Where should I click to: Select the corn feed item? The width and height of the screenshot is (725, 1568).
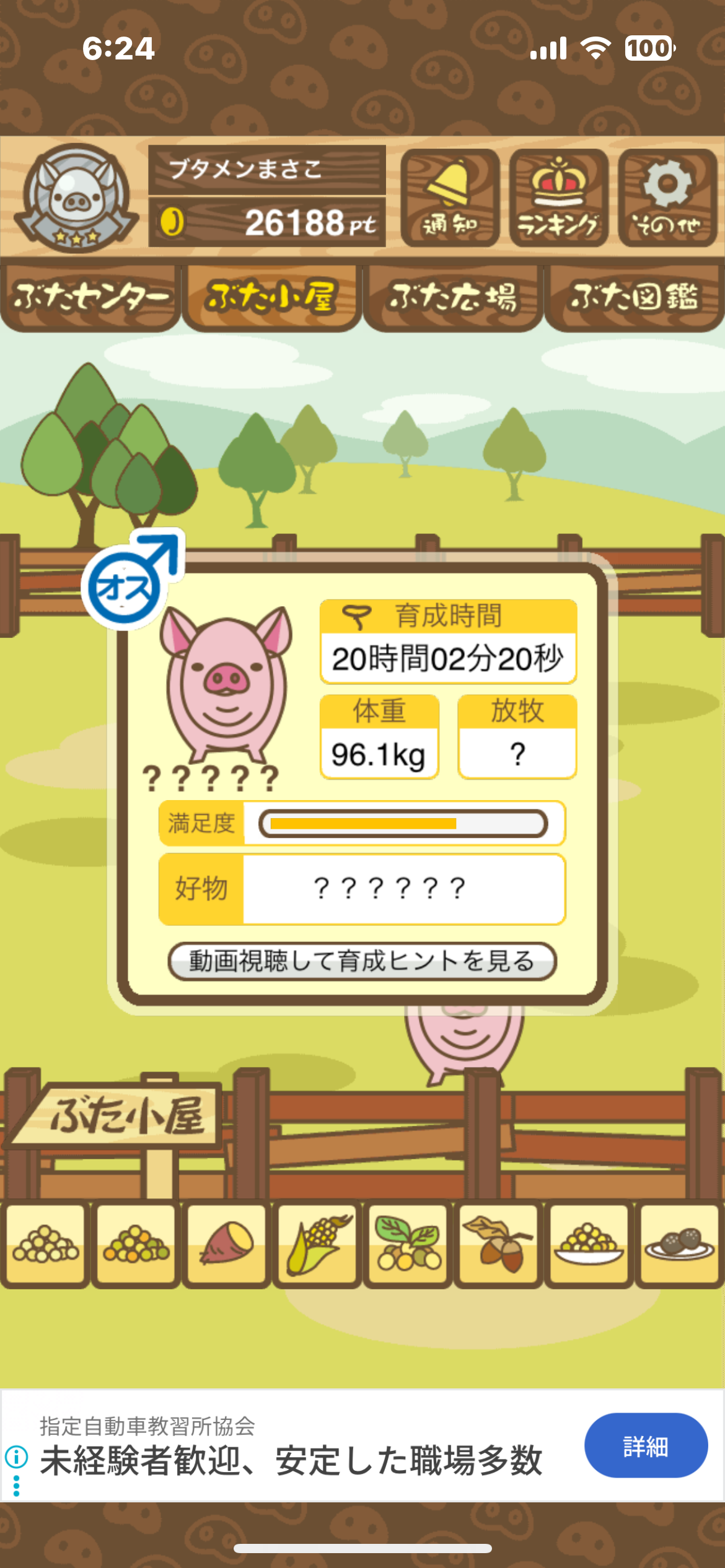317,1244
